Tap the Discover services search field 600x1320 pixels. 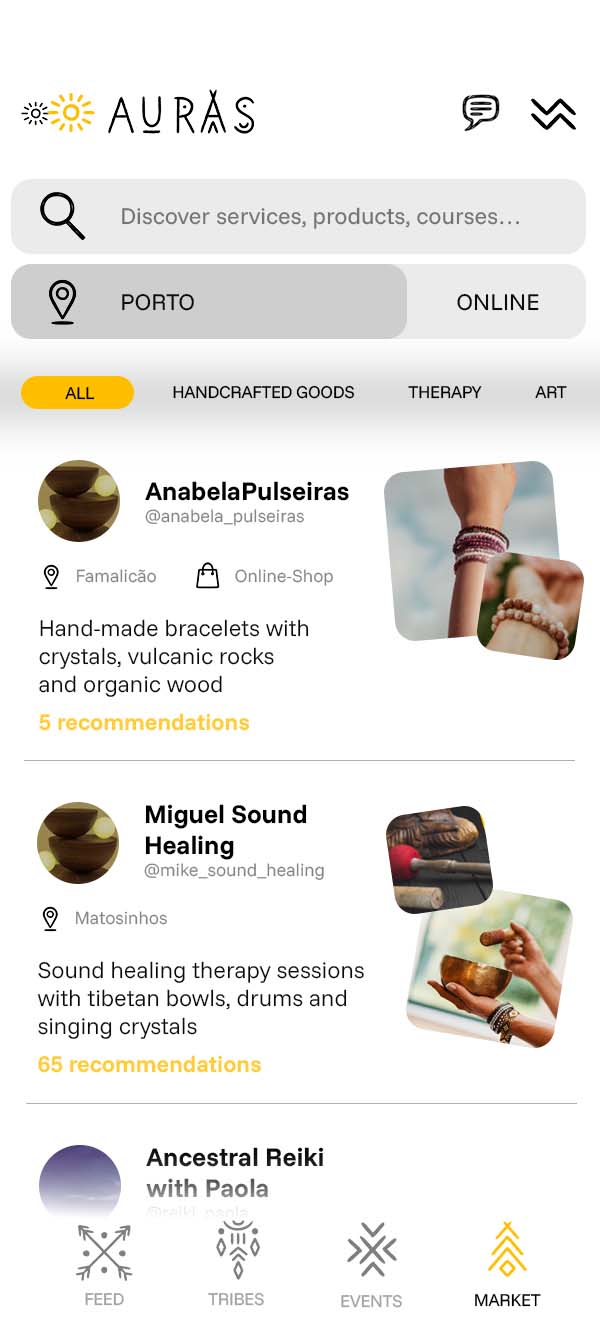pyautogui.click(x=320, y=216)
